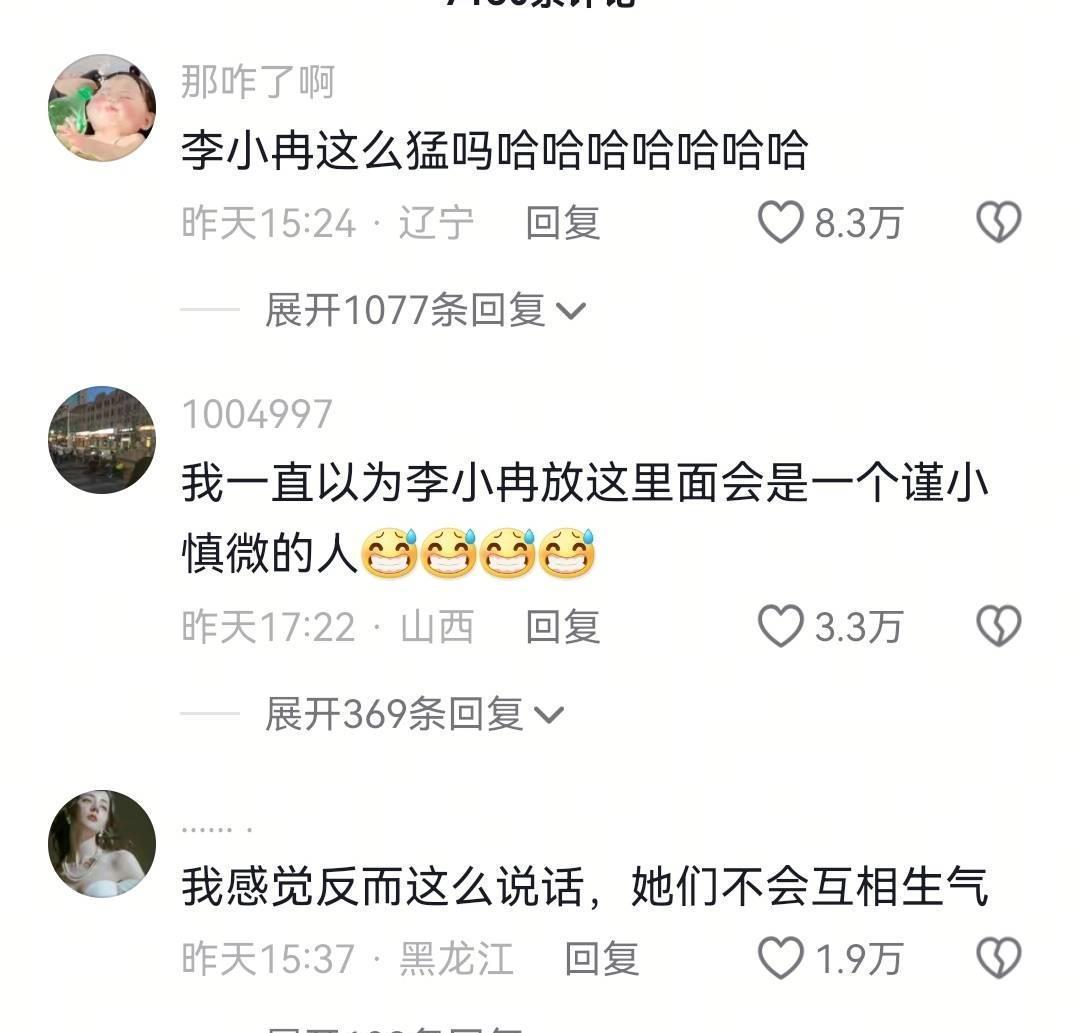Reply to the comment from 山西
Viewport: 1080px width, 1033px height.
pyautogui.click(x=563, y=627)
